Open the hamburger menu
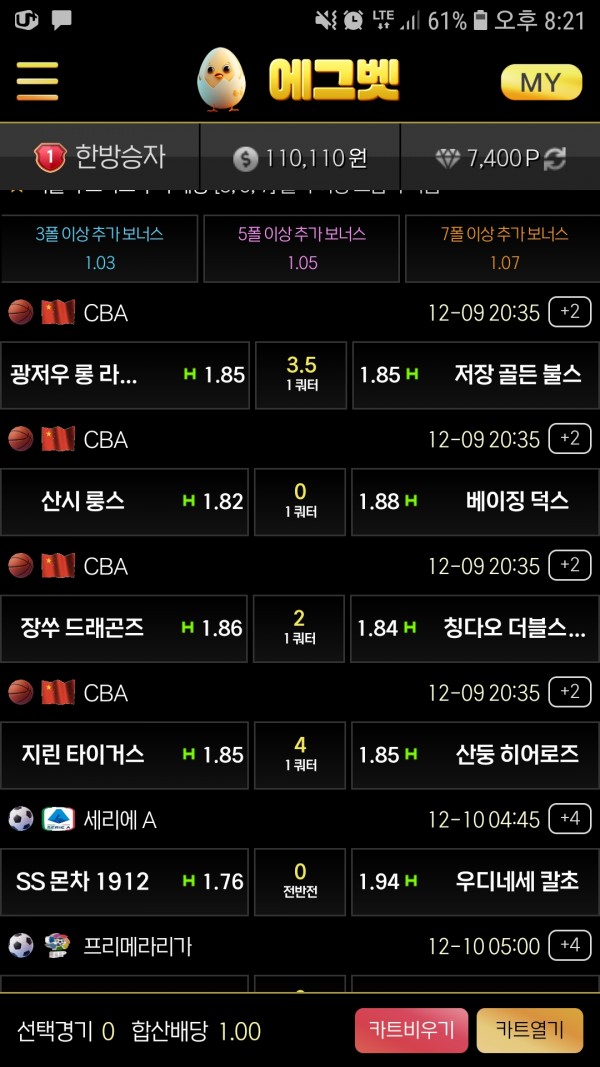600x1067 pixels. [37, 81]
